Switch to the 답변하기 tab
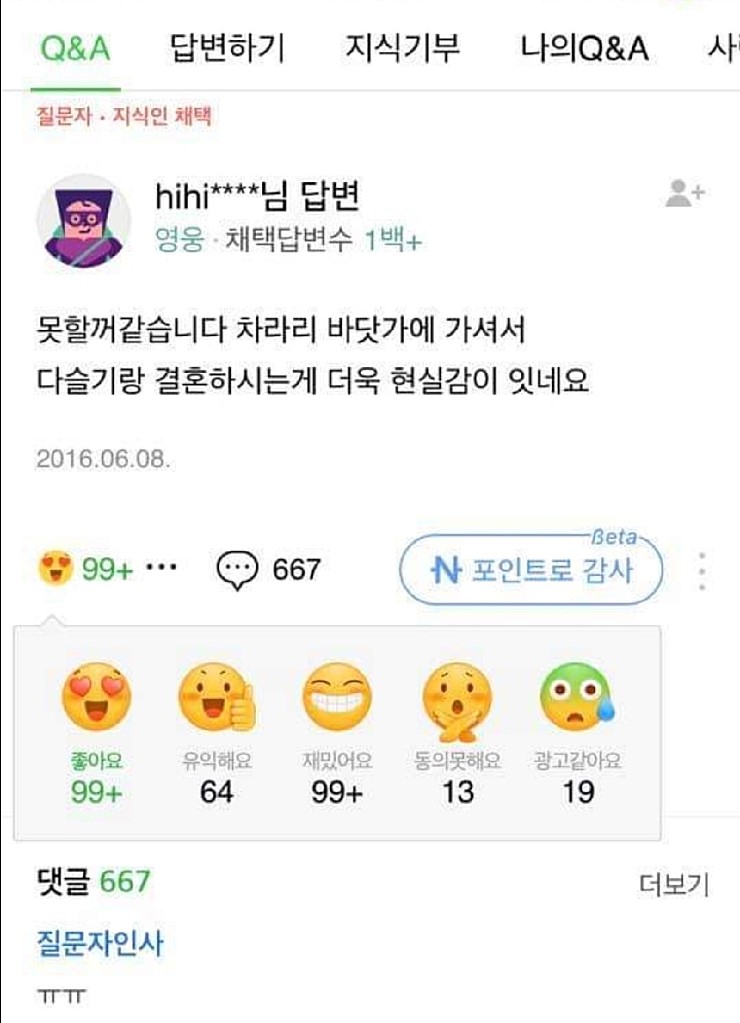The height and width of the screenshot is (1023, 740). coord(227,49)
